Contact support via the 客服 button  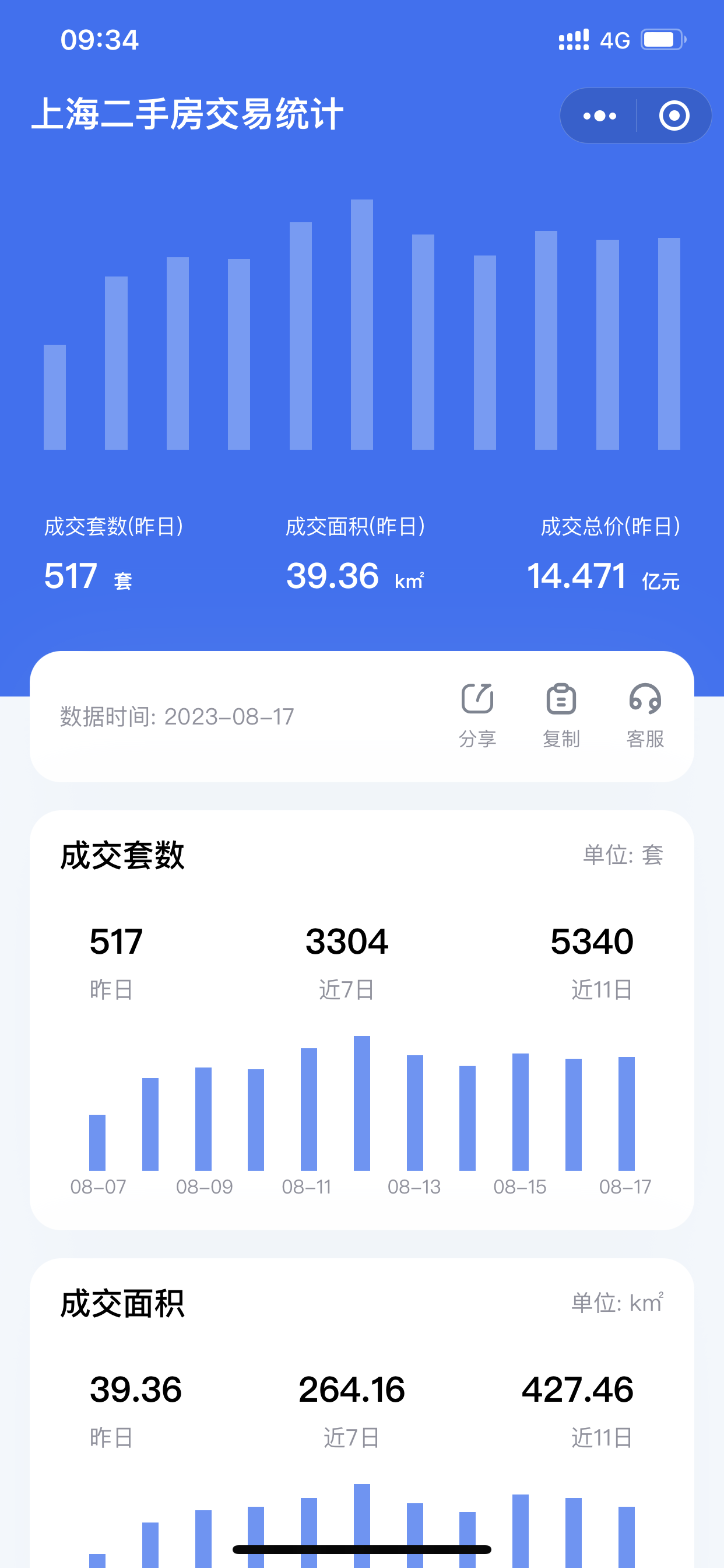(645, 716)
